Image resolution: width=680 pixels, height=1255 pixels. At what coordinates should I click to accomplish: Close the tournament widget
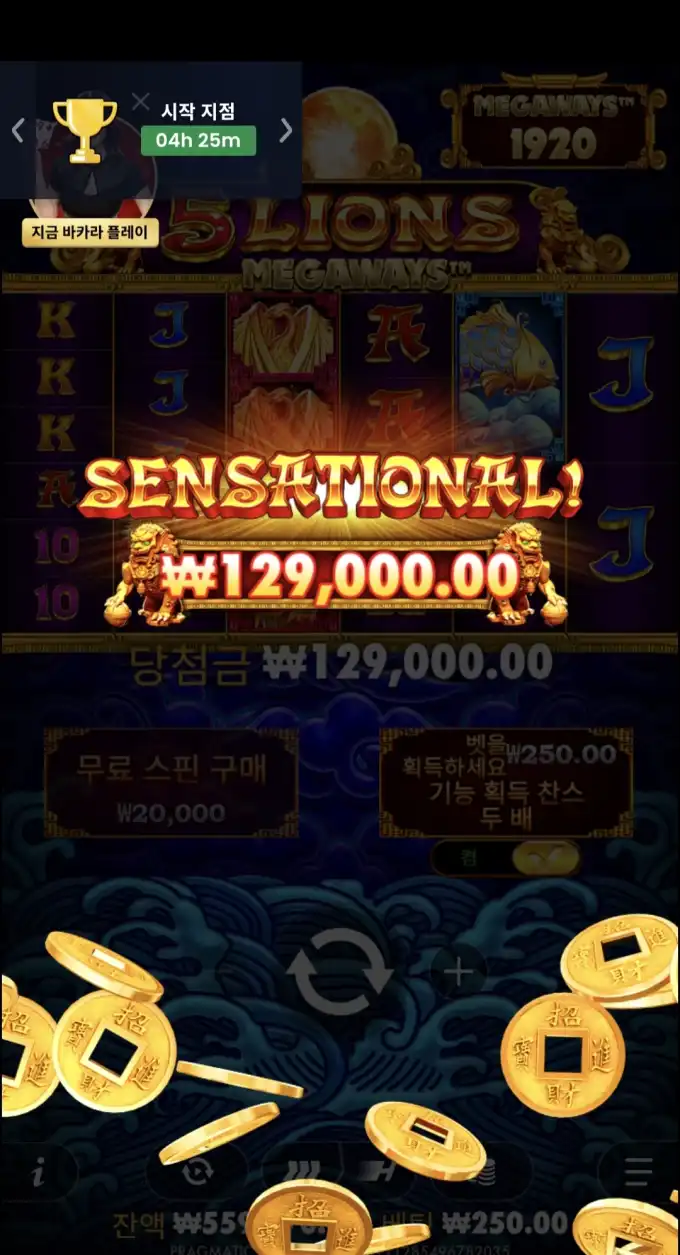pyautogui.click(x=140, y=101)
